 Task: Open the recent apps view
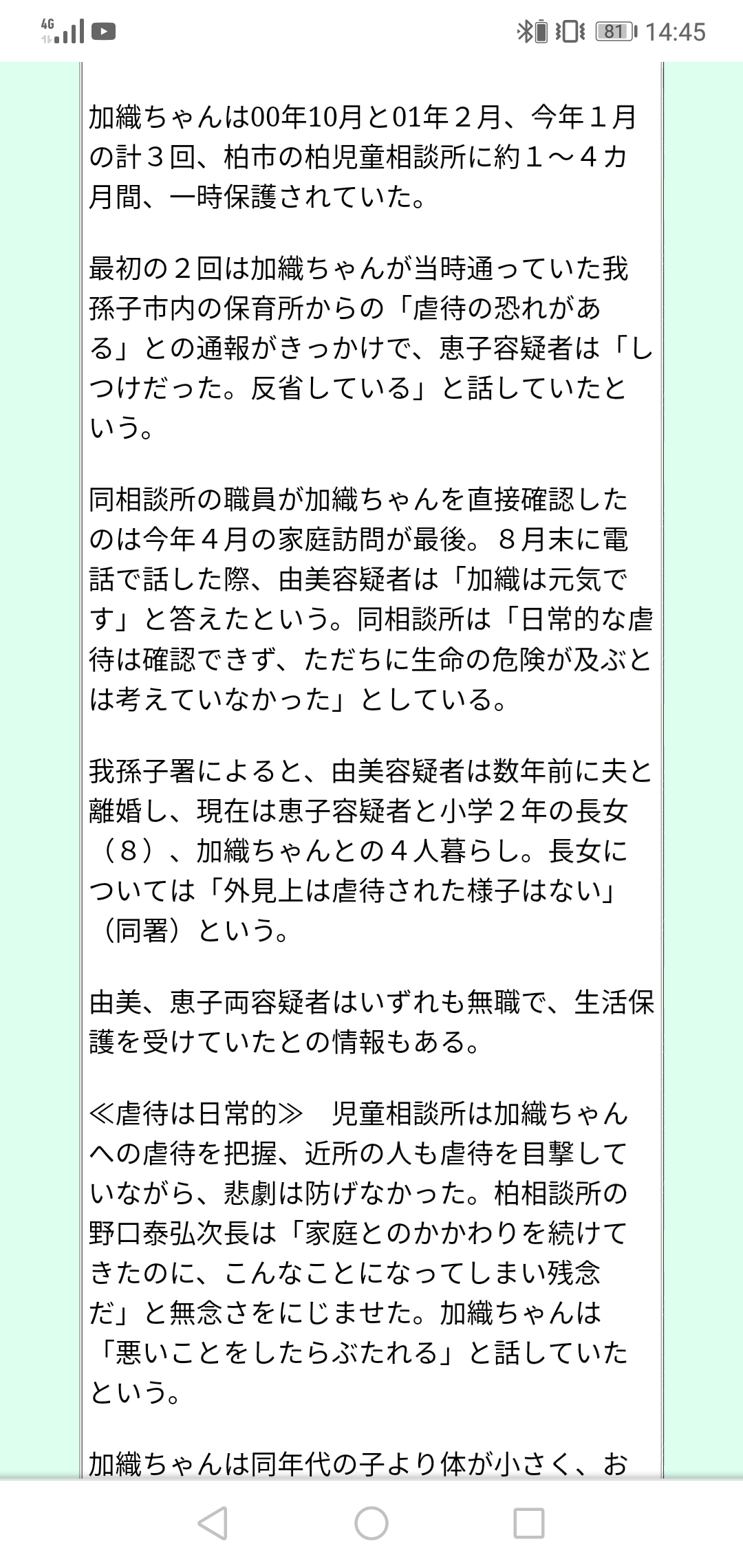click(529, 1523)
